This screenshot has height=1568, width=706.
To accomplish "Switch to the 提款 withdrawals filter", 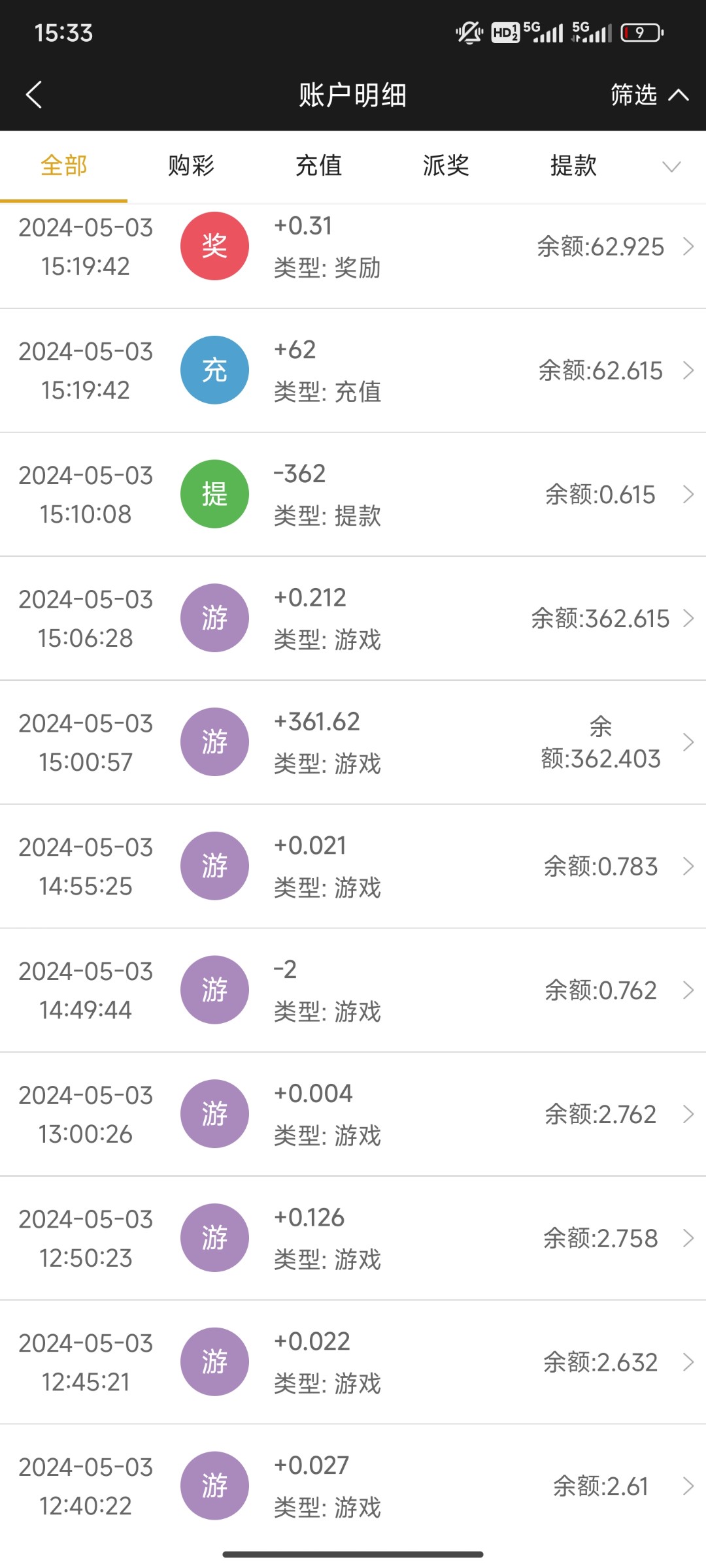I will [572, 167].
